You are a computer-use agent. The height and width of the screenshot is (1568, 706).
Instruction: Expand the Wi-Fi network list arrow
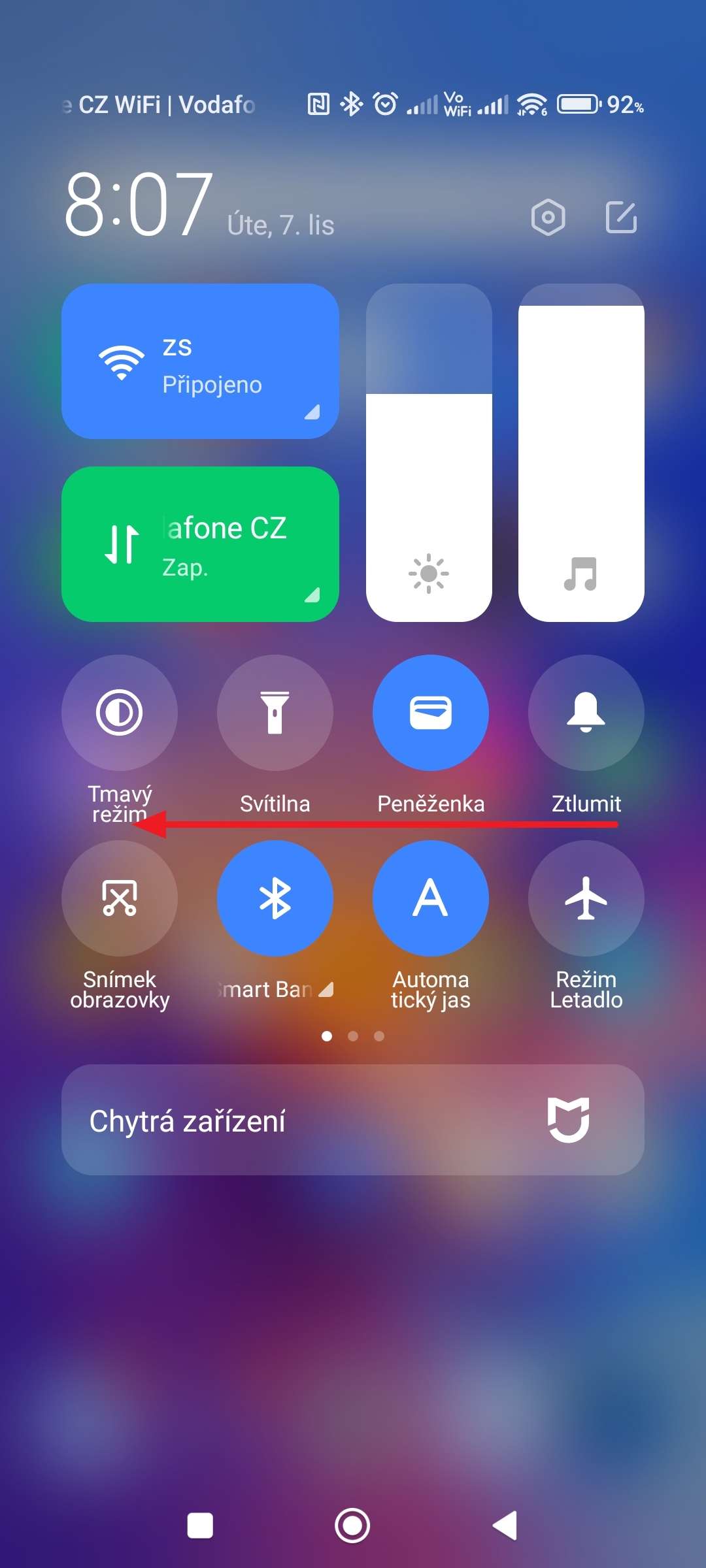312,412
